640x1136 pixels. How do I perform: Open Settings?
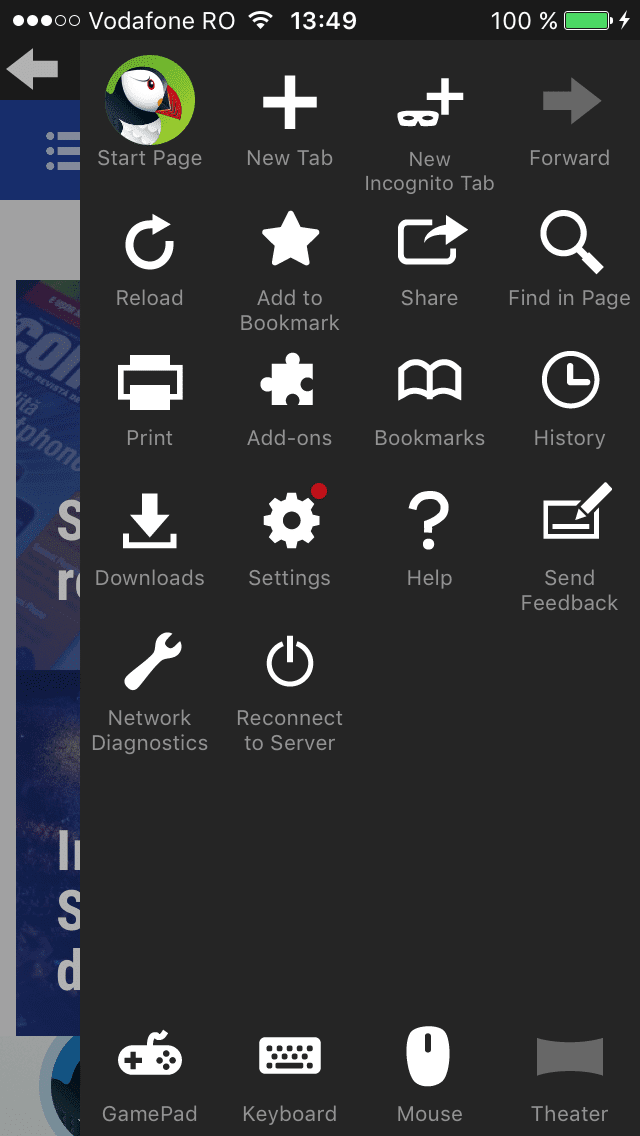[289, 538]
